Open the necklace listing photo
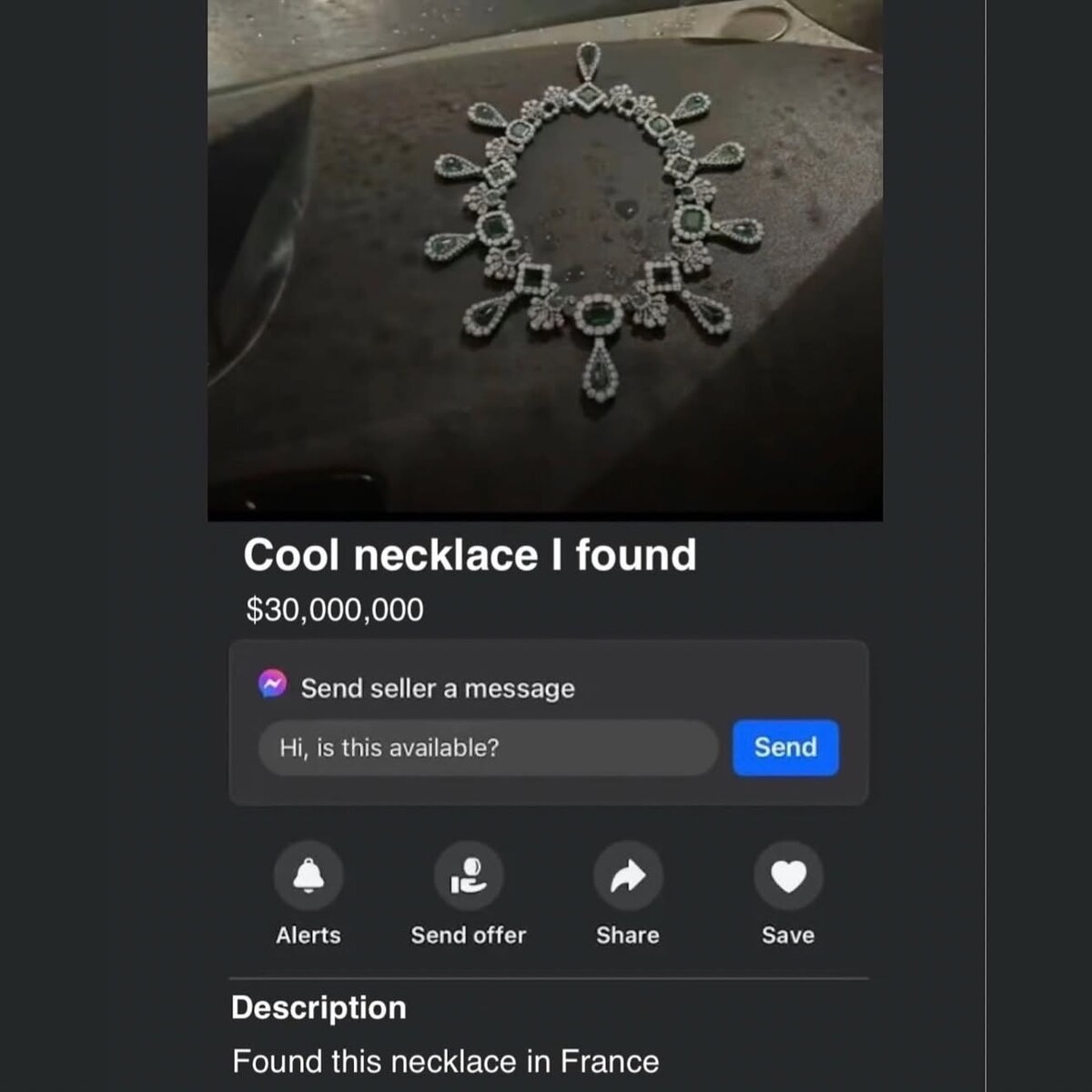The image size is (1092, 1092). [x=546, y=259]
